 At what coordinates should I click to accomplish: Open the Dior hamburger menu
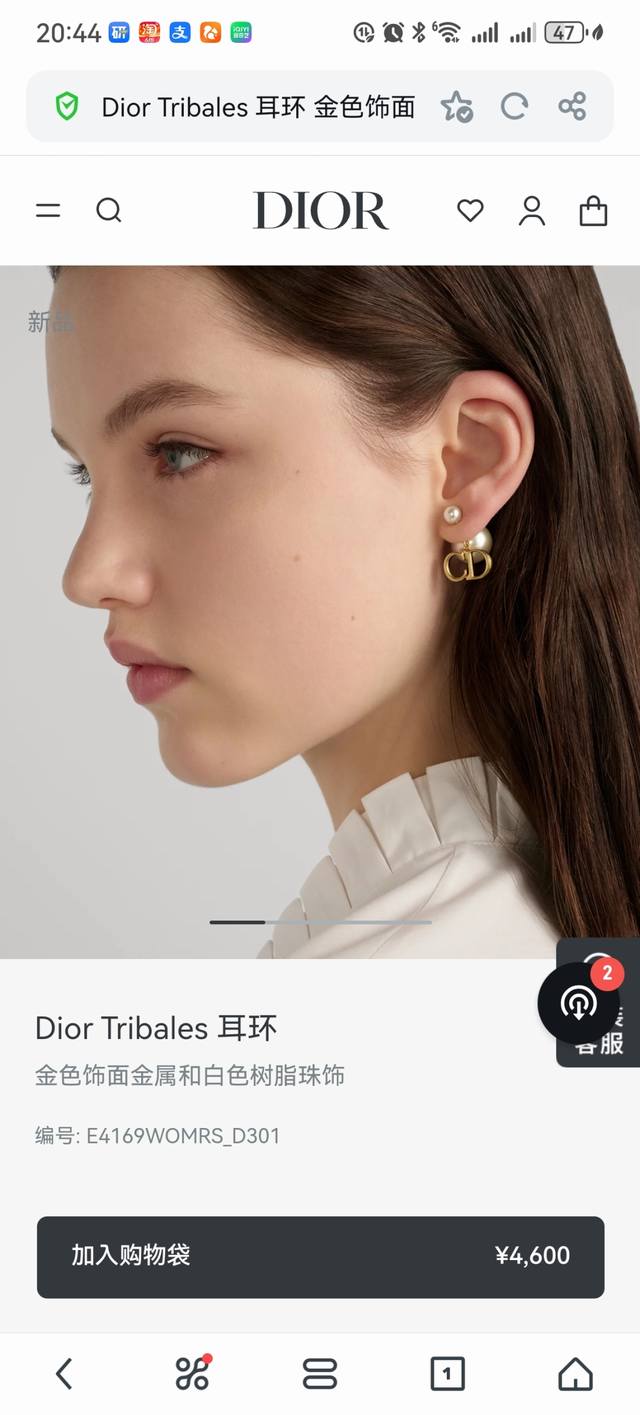click(x=48, y=210)
